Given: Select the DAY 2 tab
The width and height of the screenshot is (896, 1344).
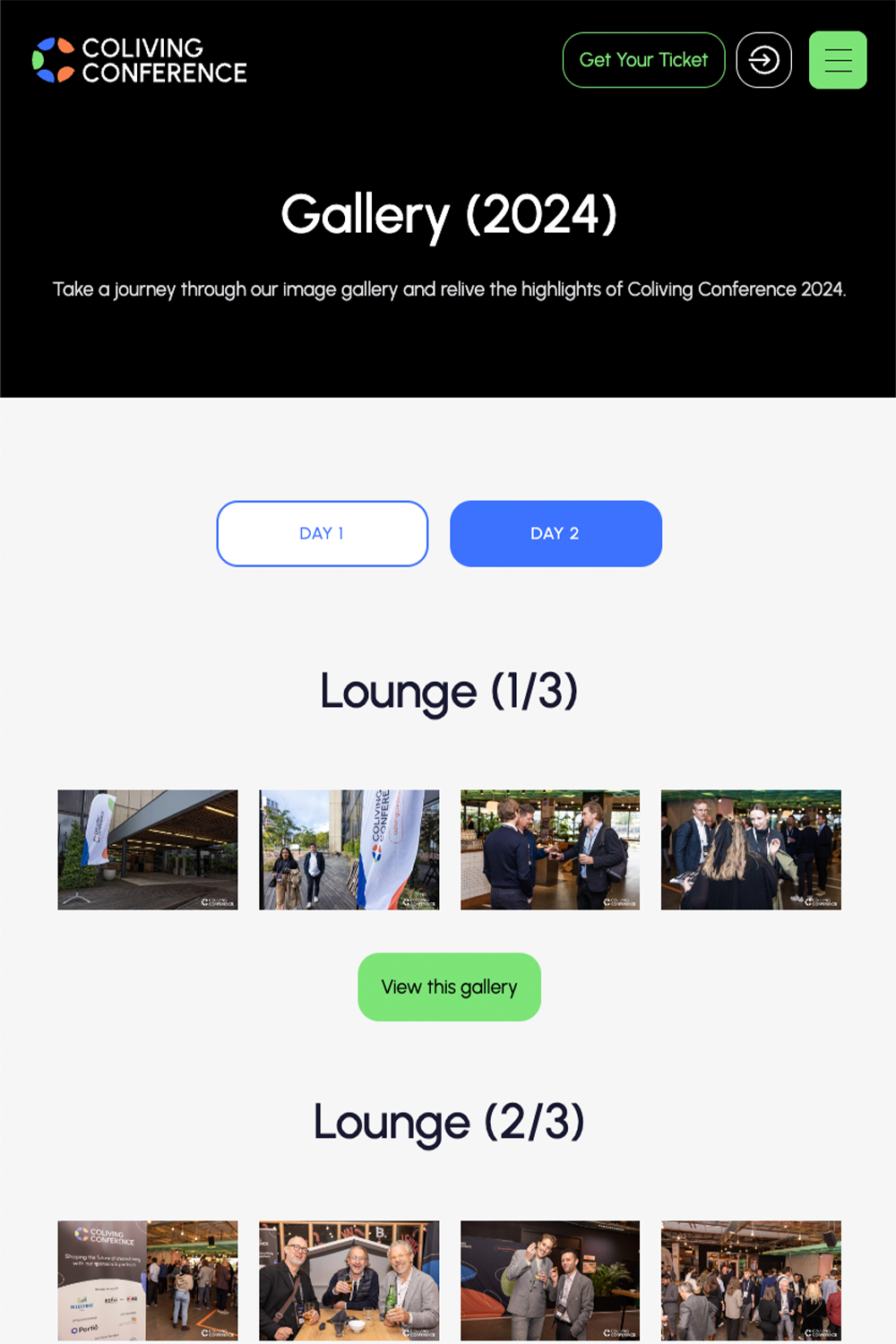Looking at the screenshot, I should tap(556, 533).
